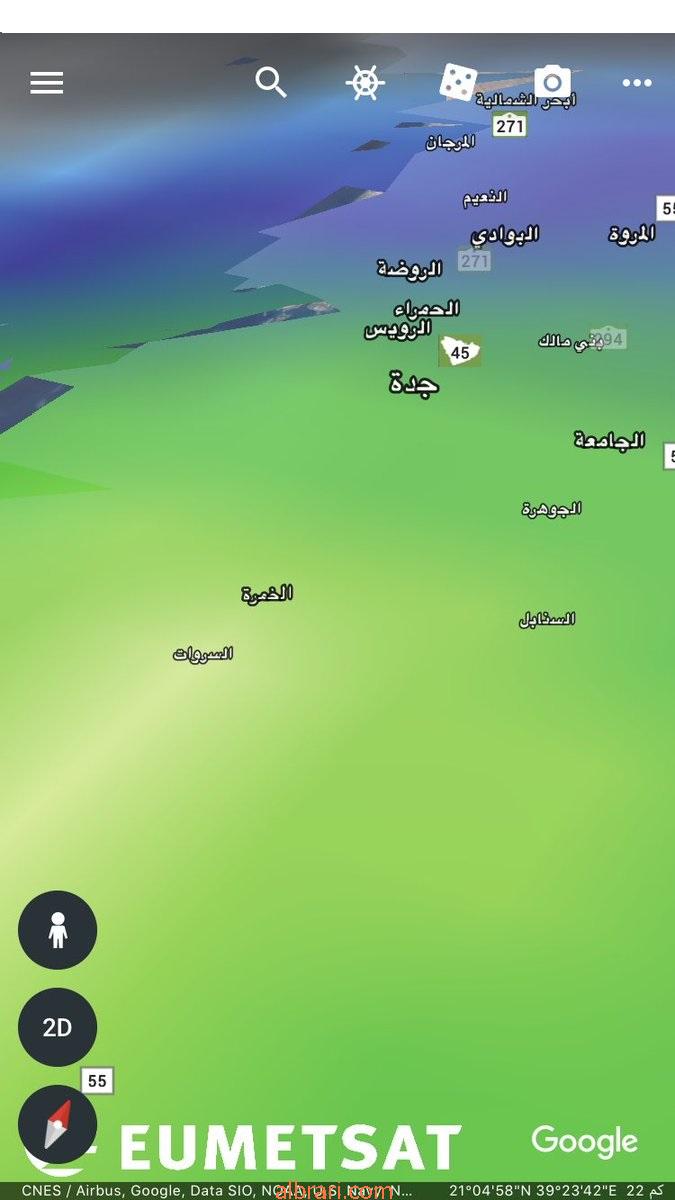Switch to 2D view
Screen dimensions: 675x1200
[x=58, y=1027]
